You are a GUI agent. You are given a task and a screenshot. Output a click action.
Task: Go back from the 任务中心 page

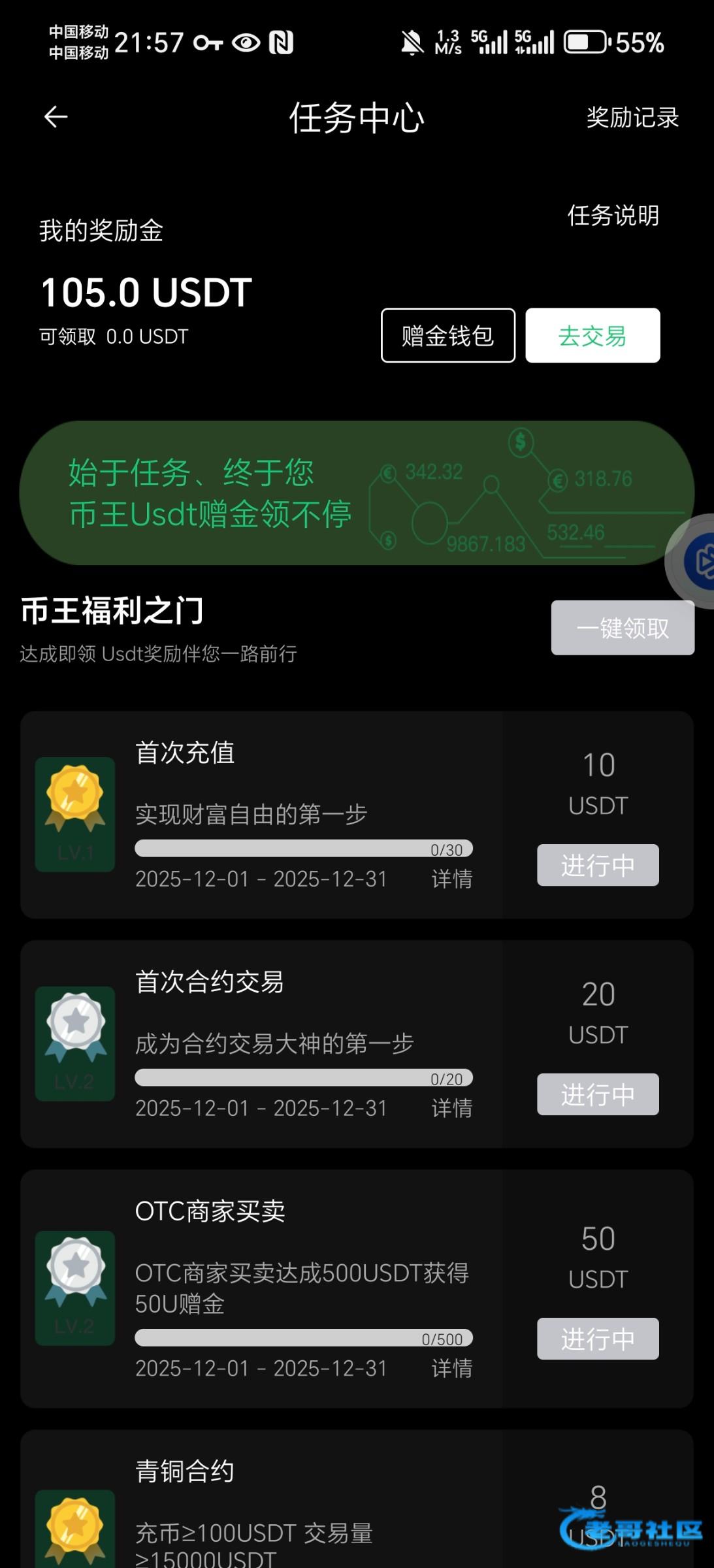[56, 118]
